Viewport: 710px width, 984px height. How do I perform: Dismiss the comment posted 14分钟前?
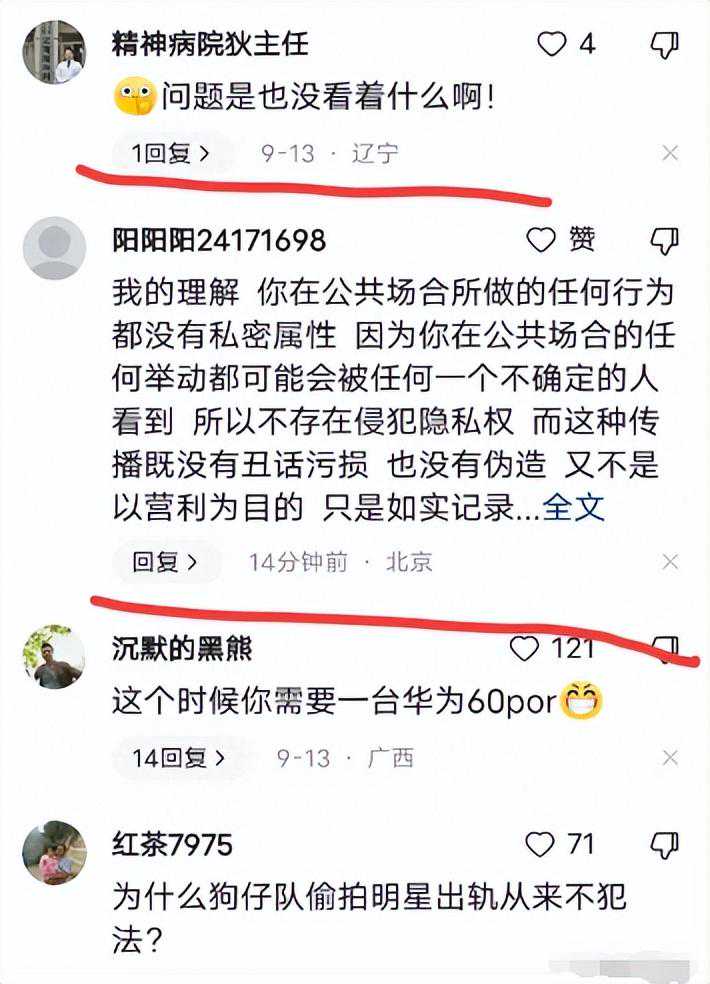[670, 562]
